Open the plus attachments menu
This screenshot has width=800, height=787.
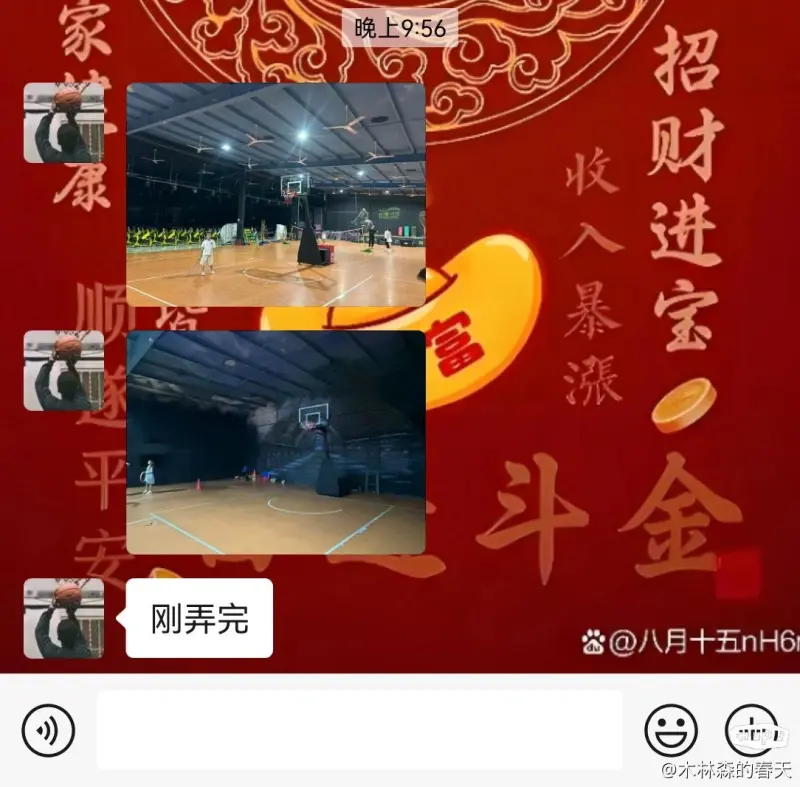tap(750, 730)
